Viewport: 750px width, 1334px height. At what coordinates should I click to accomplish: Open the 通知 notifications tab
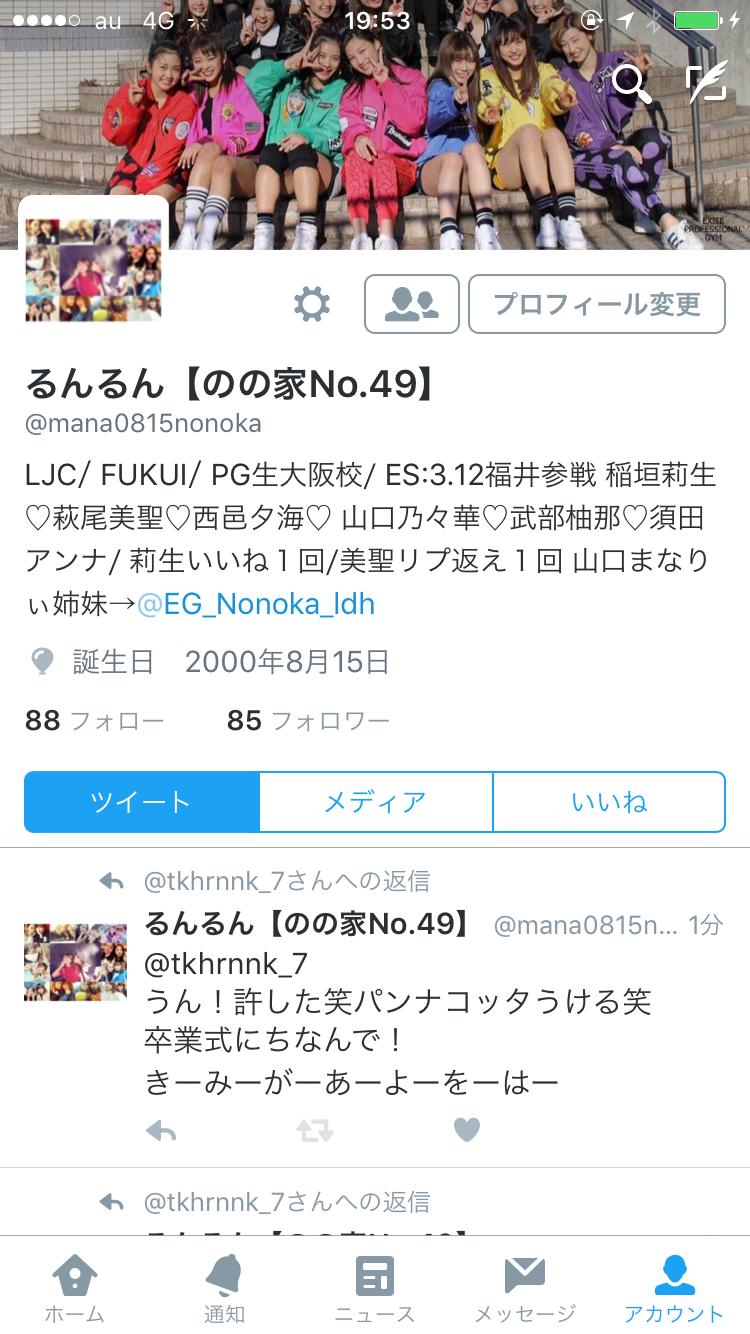[x=224, y=1288]
